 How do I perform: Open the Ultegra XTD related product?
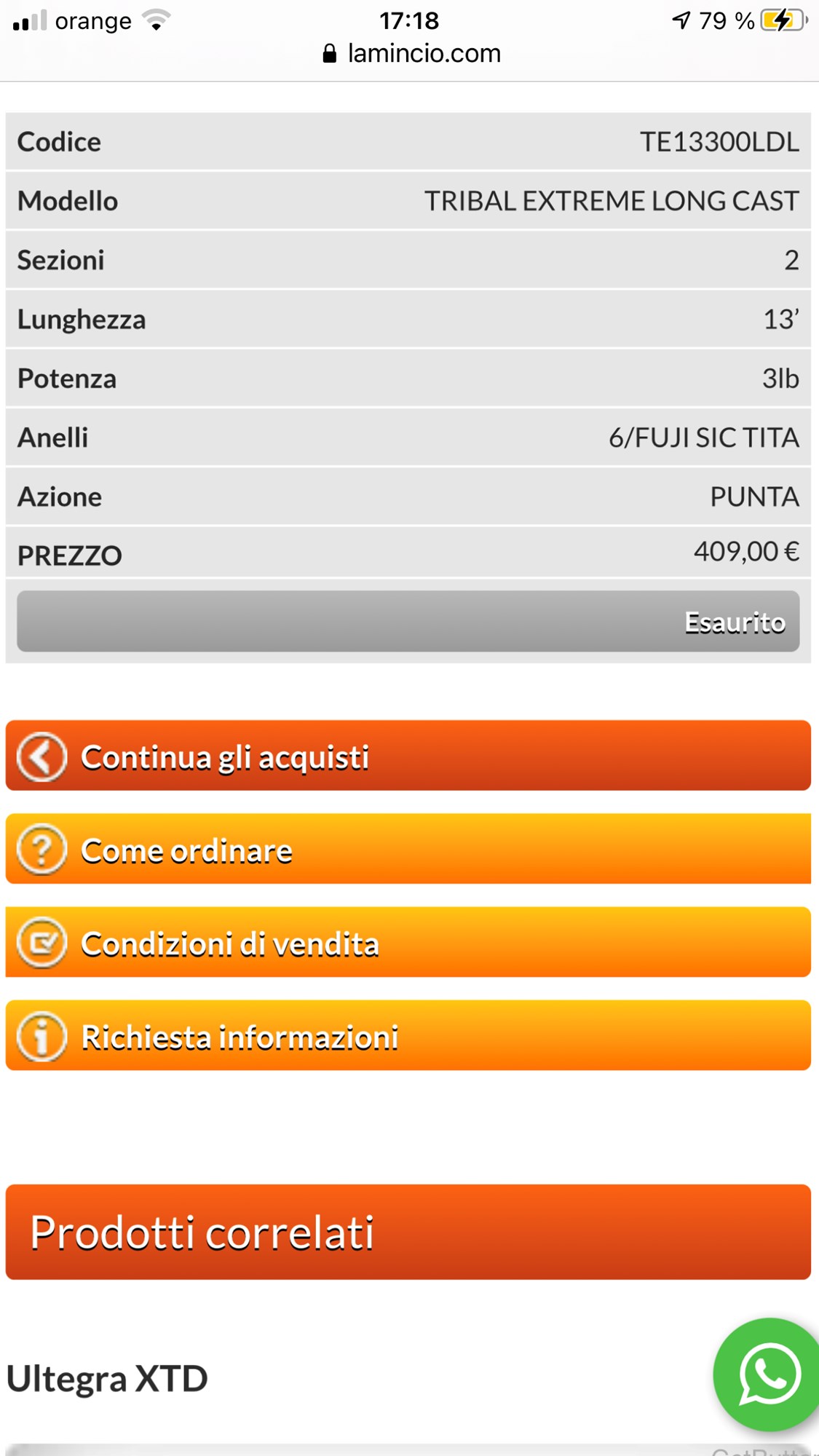(x=108, y=1378)
